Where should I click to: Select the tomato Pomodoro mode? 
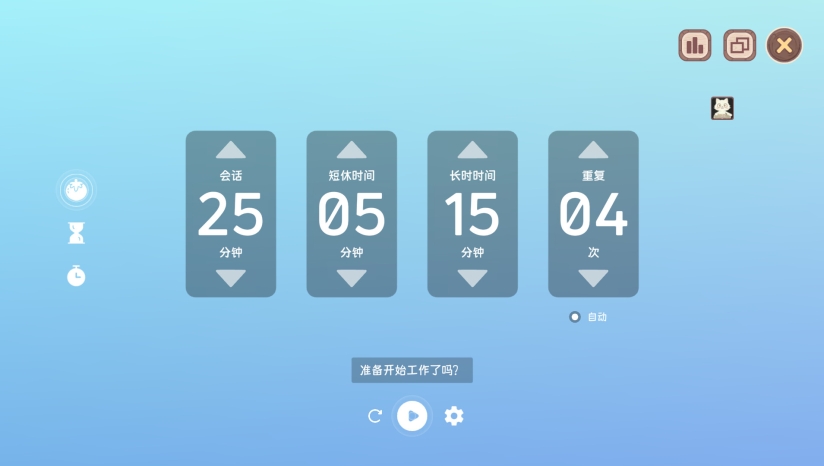pos(76,188)
